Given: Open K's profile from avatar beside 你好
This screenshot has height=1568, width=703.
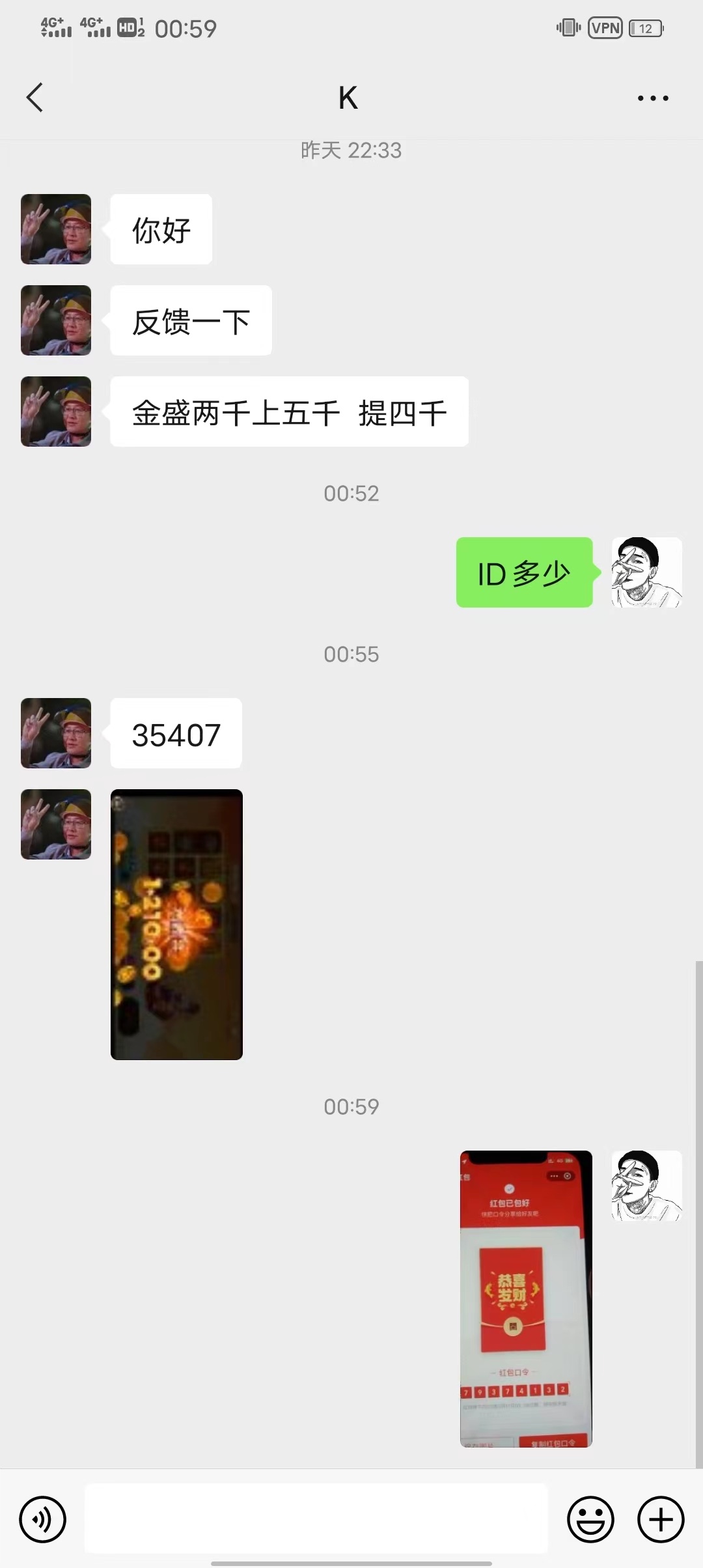Looking at the screenshot, I should click(x=56, y=229).
